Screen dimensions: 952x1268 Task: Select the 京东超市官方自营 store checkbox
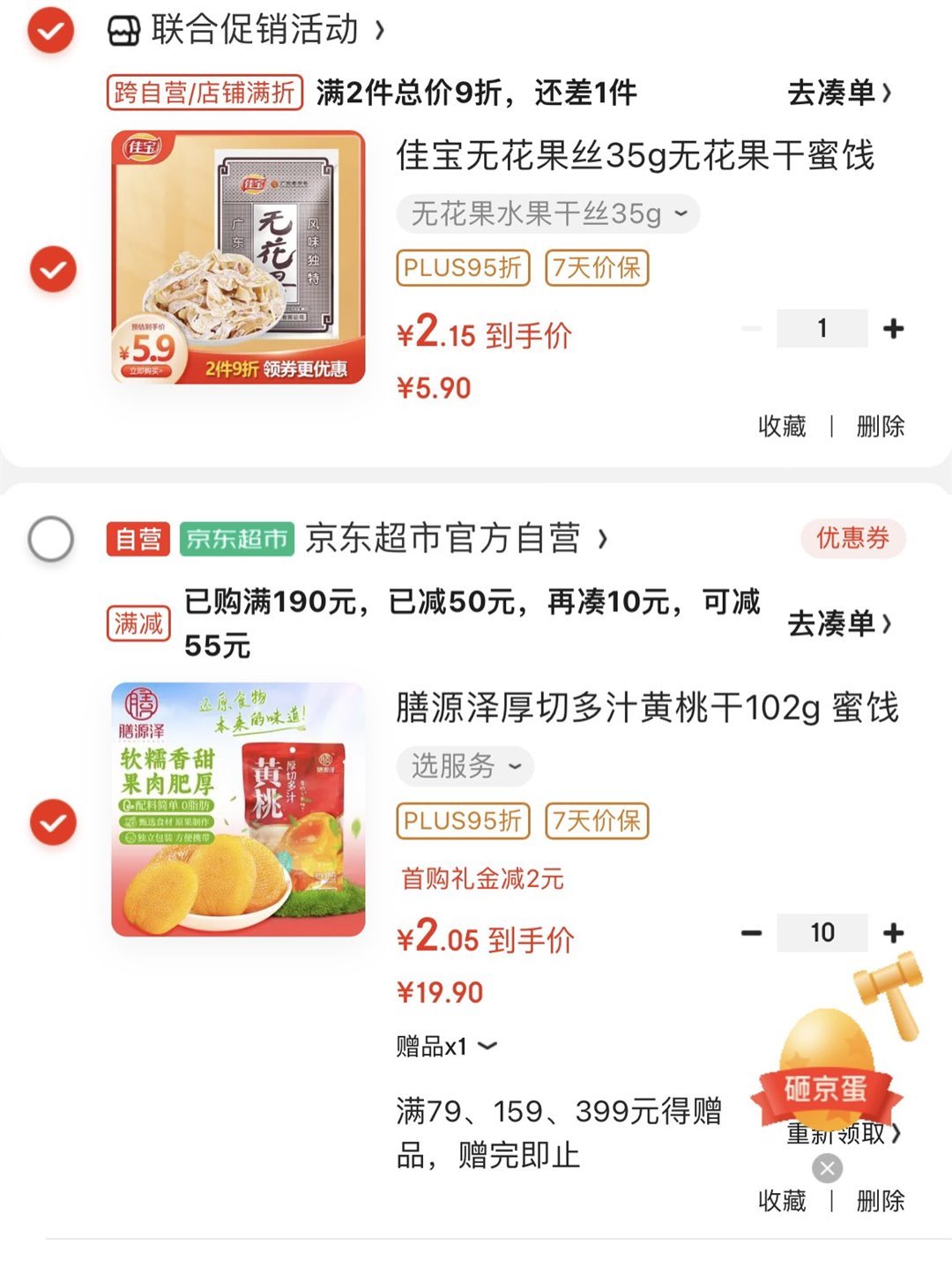(x=51, y=540)
